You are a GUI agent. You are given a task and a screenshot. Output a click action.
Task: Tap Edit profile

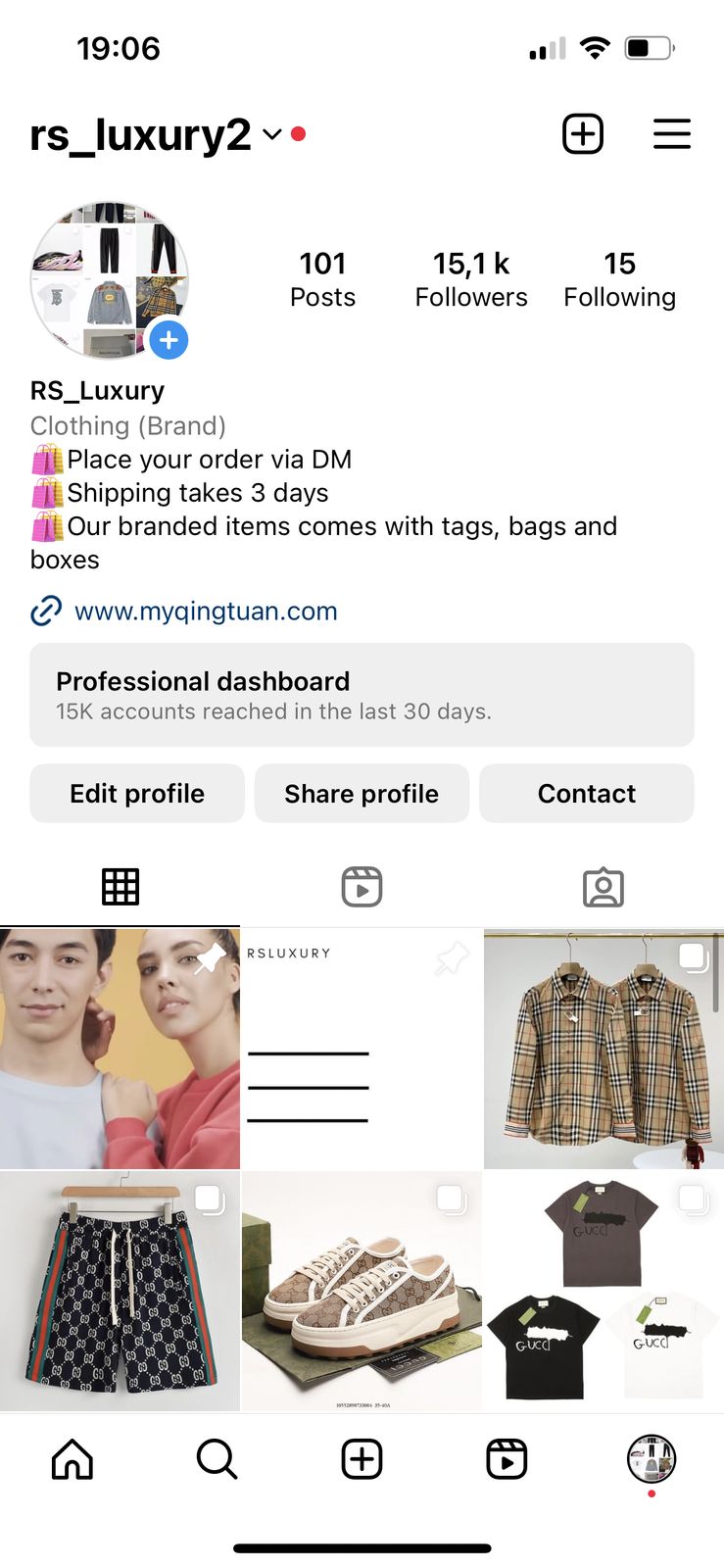pos(137,794)
